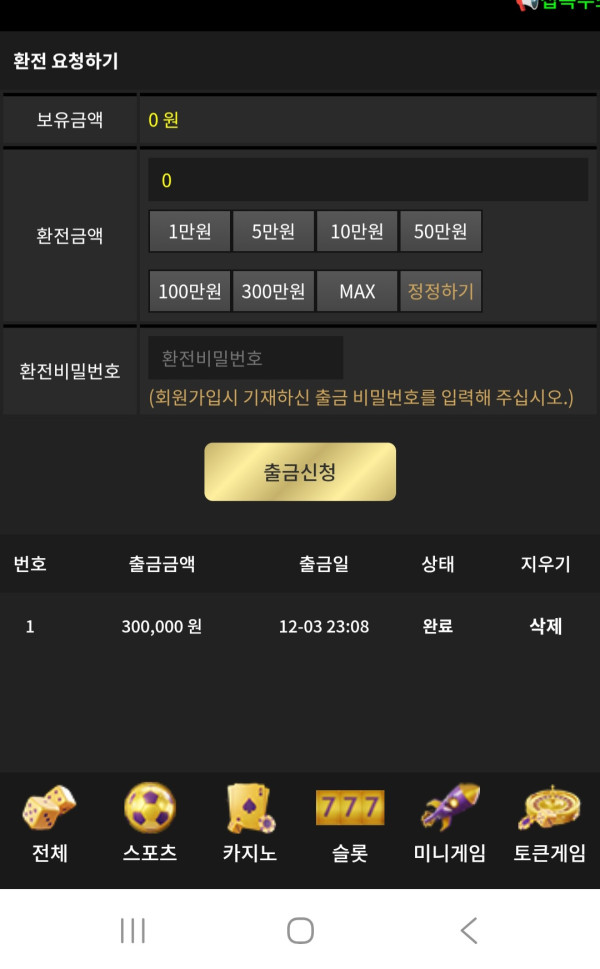
Task: Go to the 카지노 tab
Action: pyautogui.click(x=250, y=824)
